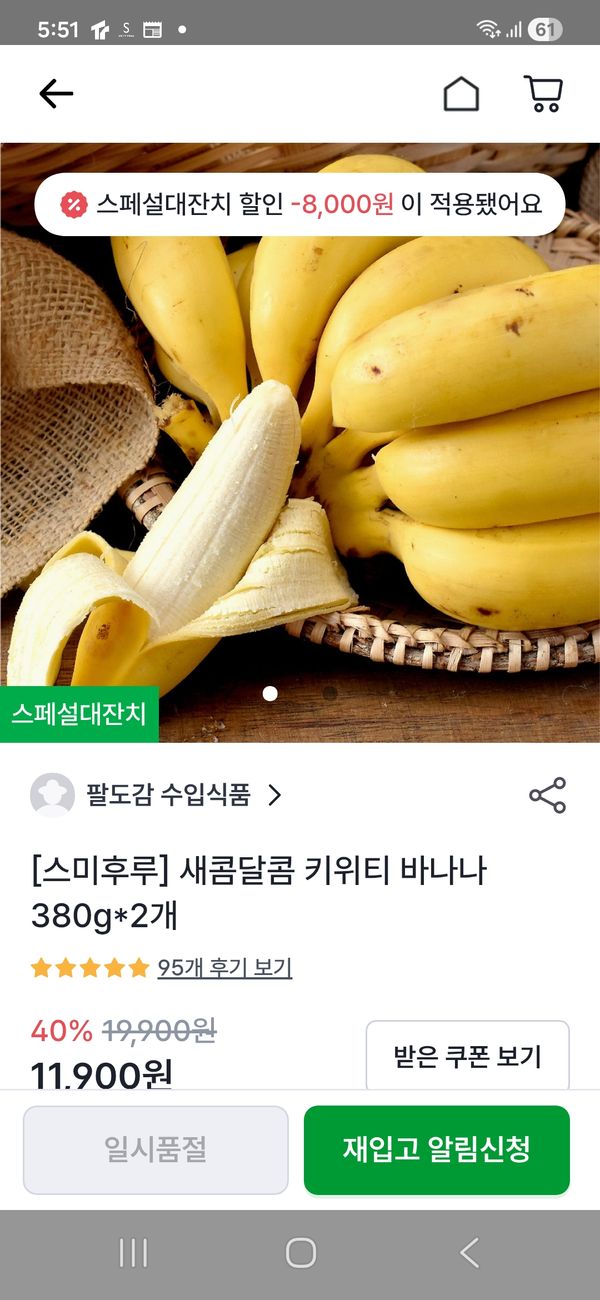600x1300 pixels.
Task: Open the home icon in the app bar
Action: (x=461, y=94)
